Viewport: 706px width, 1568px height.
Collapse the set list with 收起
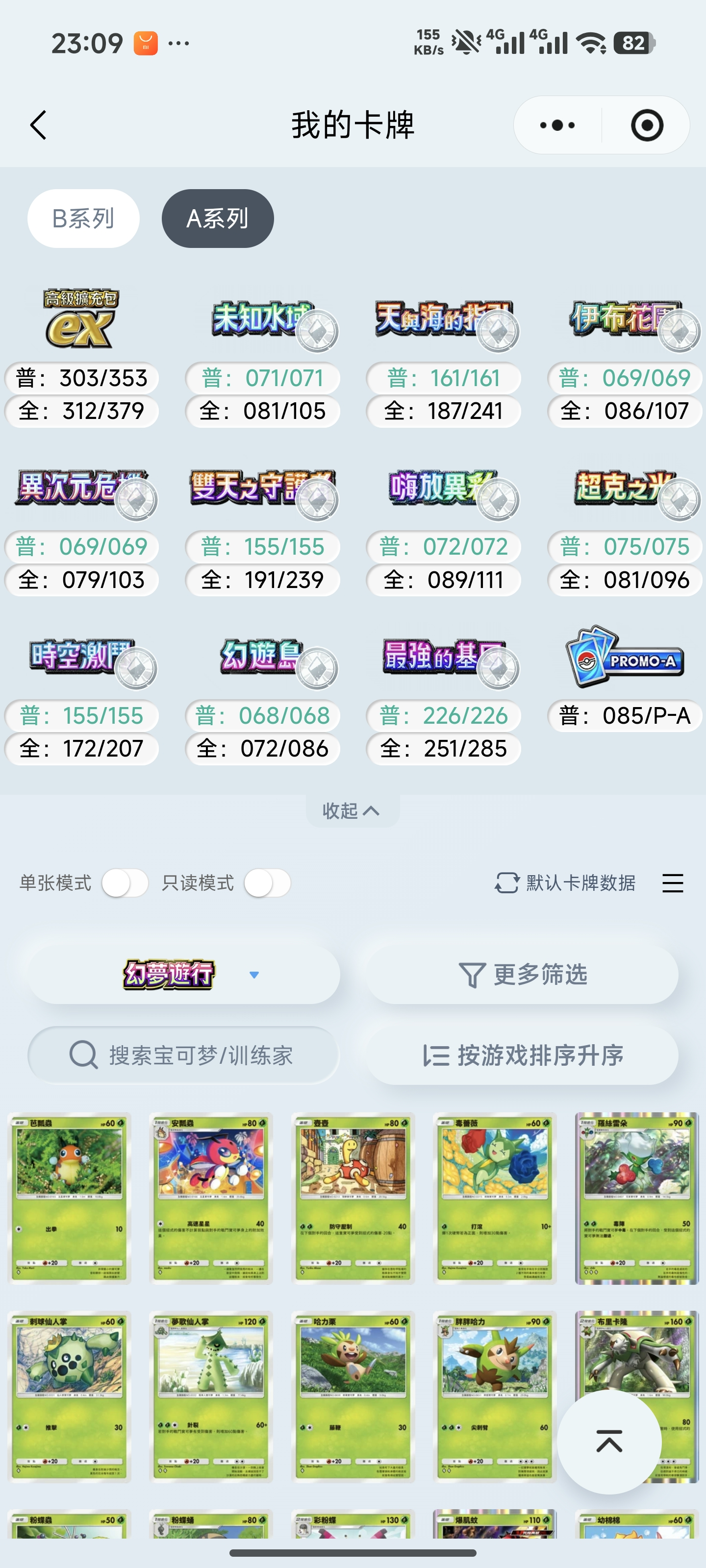coord(352,811)
